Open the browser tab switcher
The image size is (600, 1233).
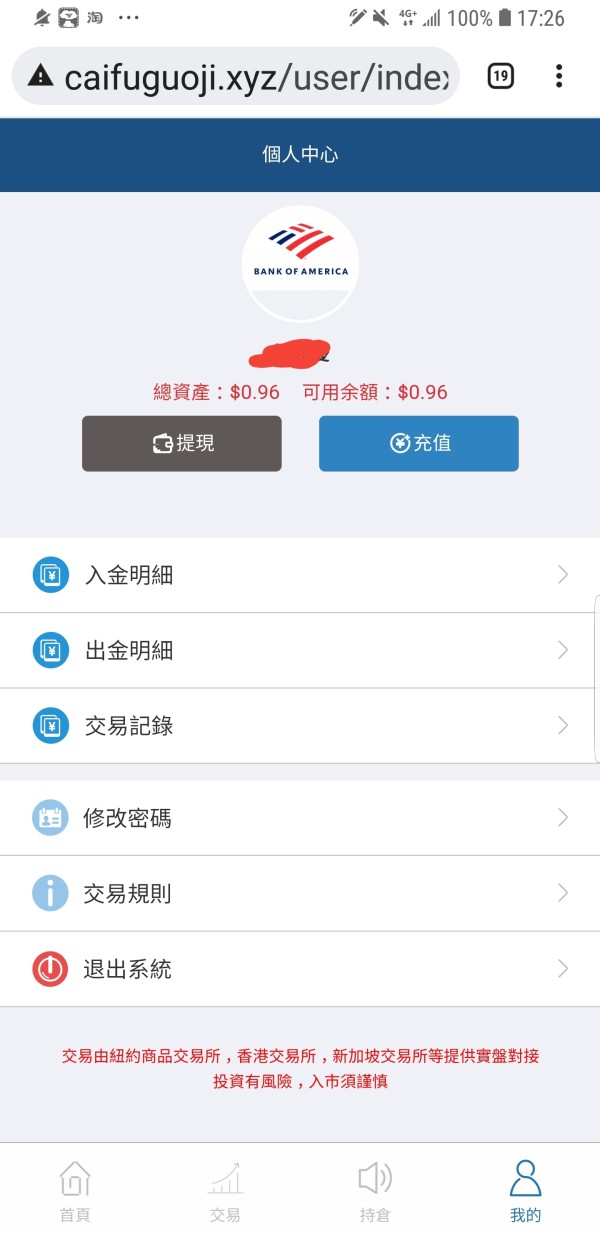coord(500,76)
